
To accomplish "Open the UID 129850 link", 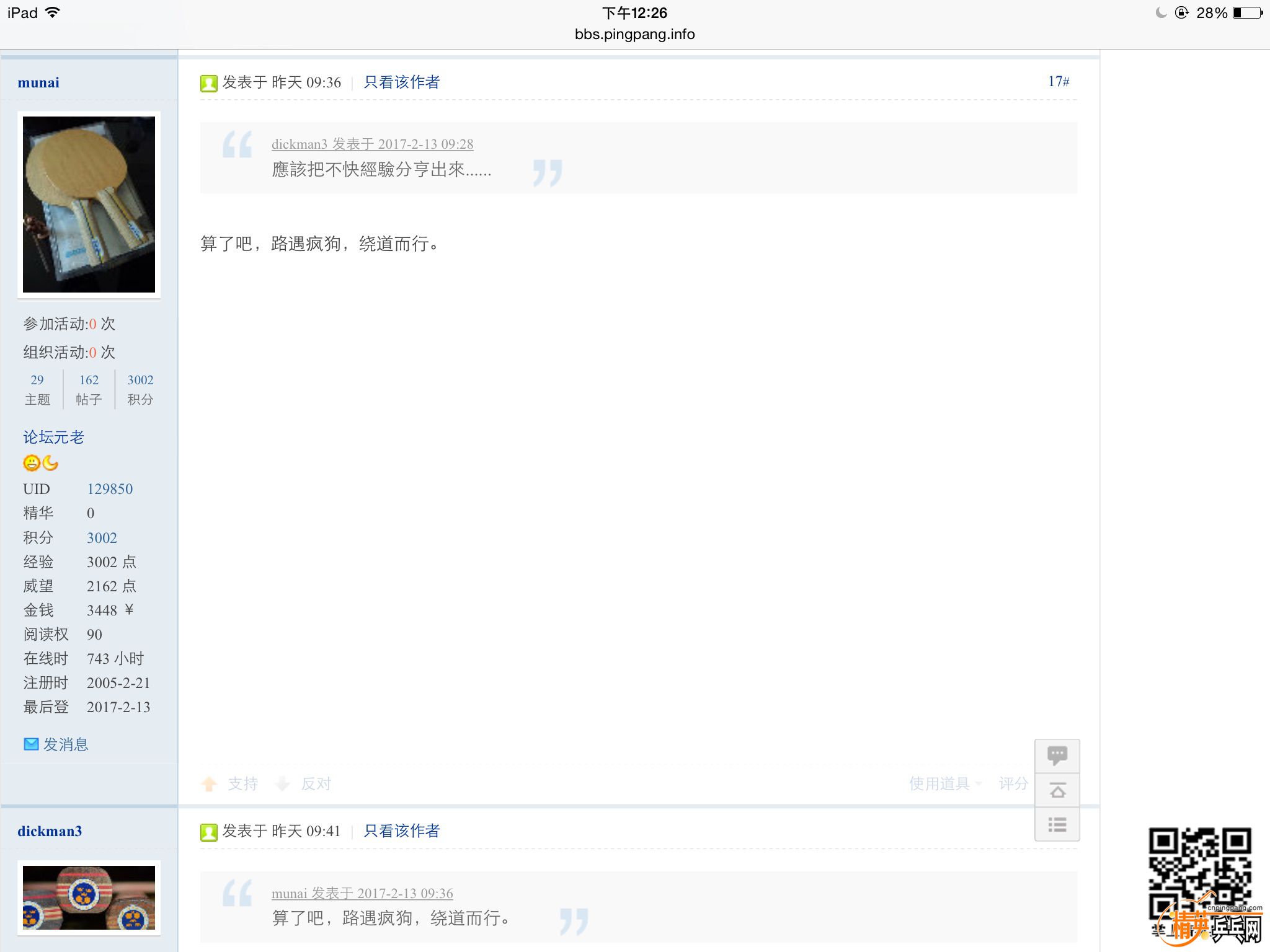I will click(x=110, y=489).
